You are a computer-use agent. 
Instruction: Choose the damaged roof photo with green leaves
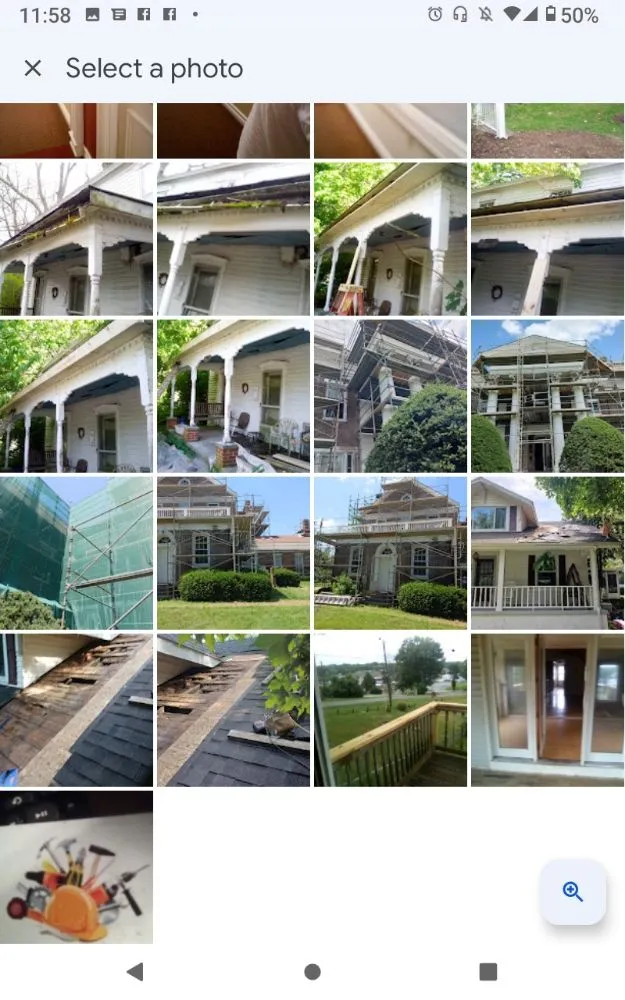point(233,710)
